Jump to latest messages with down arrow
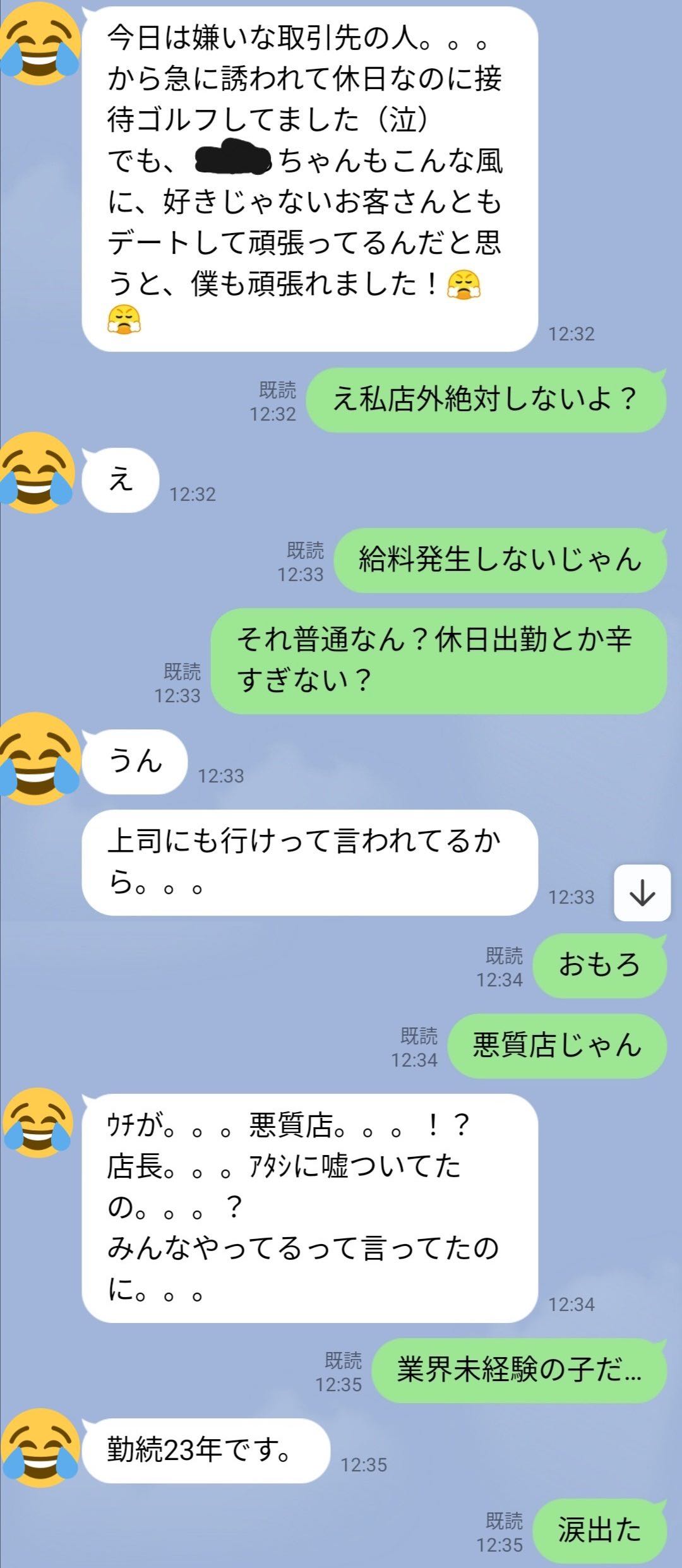This screenshot has width=682, height=1568. (x=642, y=893)
